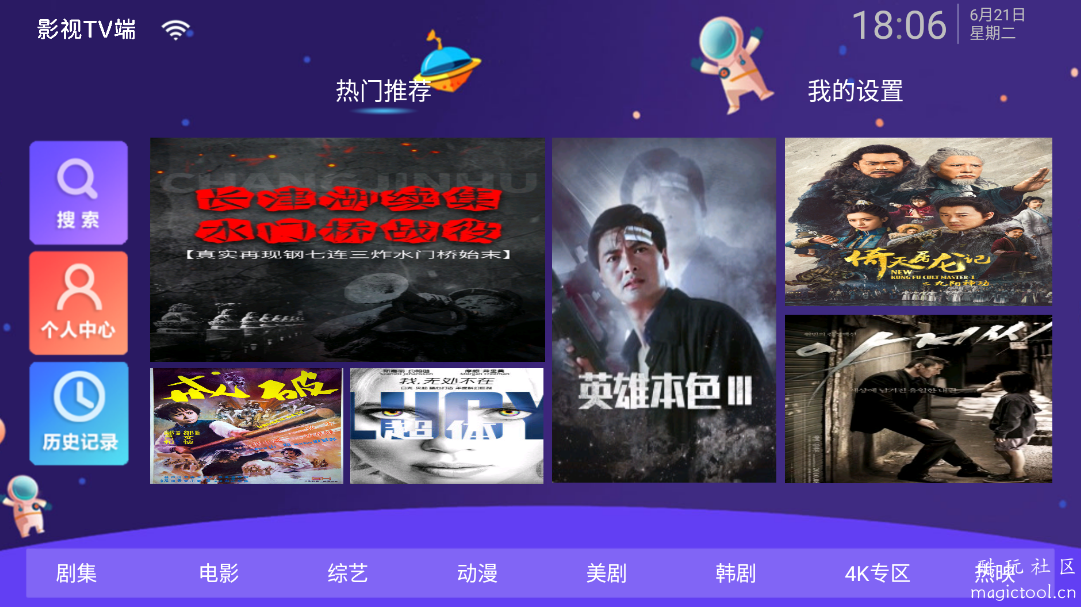Select the 动漫 category
Viewport: 1081px width, 607px height.
point(477,574)
